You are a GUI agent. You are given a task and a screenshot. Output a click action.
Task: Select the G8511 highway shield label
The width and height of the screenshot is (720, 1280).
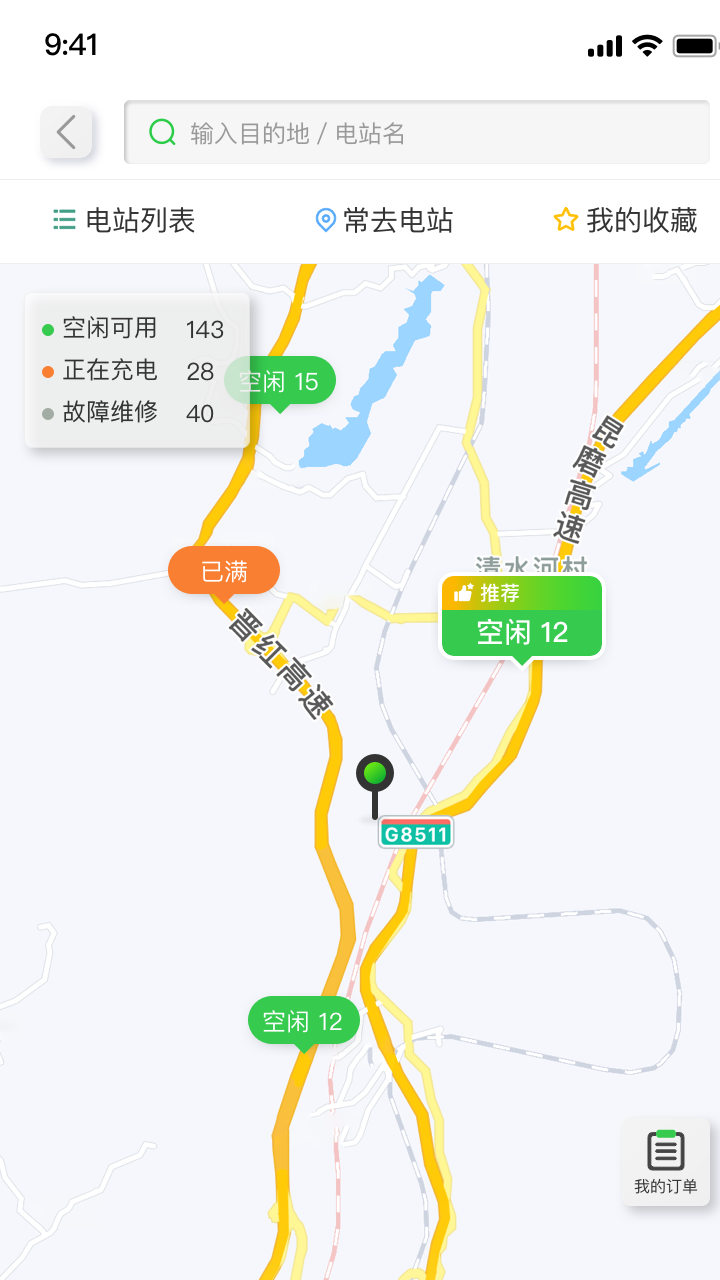pyautogui.click(x=416, y=831)
